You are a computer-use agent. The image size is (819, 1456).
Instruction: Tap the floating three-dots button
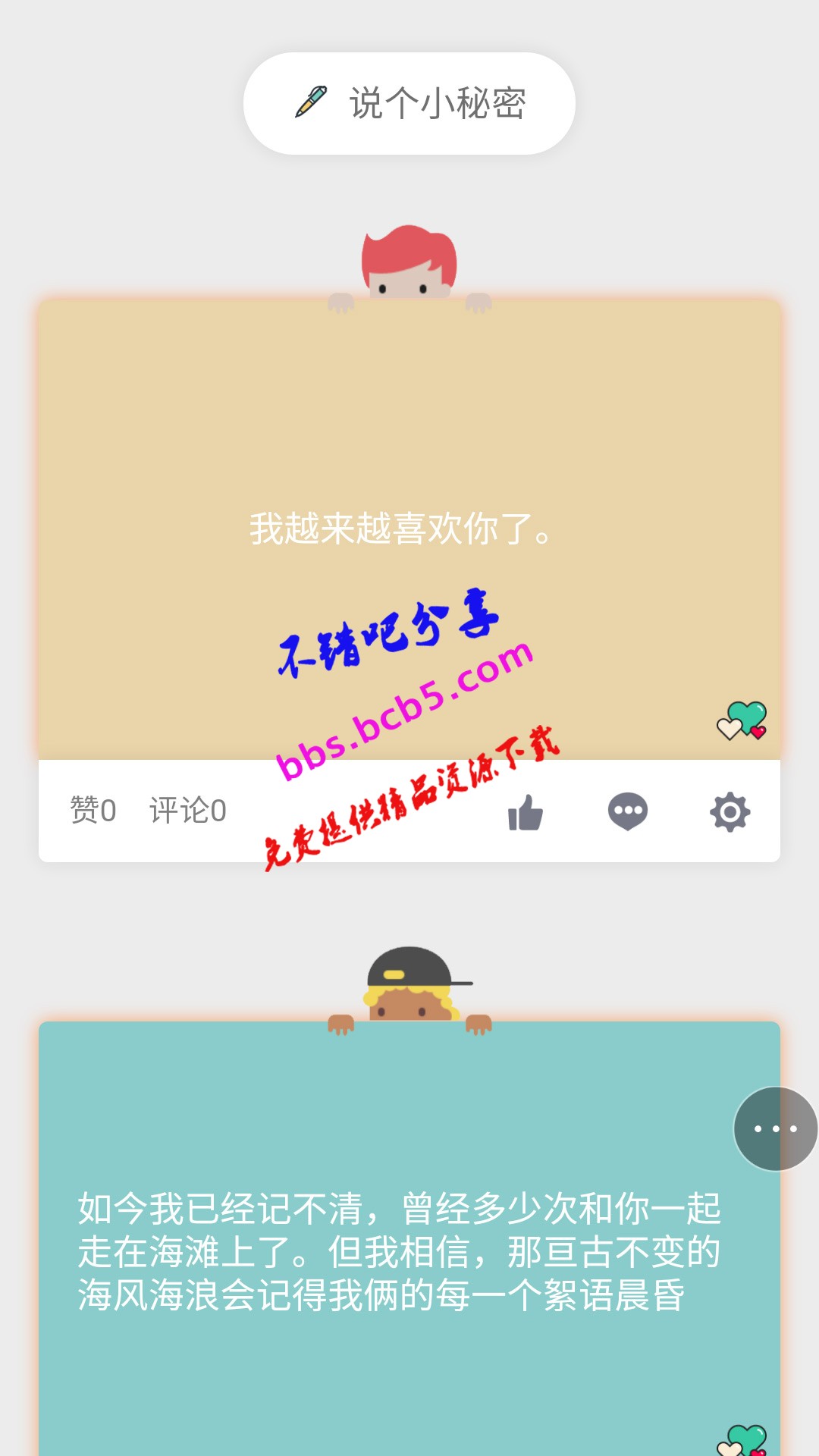[x=775, y=1128]
